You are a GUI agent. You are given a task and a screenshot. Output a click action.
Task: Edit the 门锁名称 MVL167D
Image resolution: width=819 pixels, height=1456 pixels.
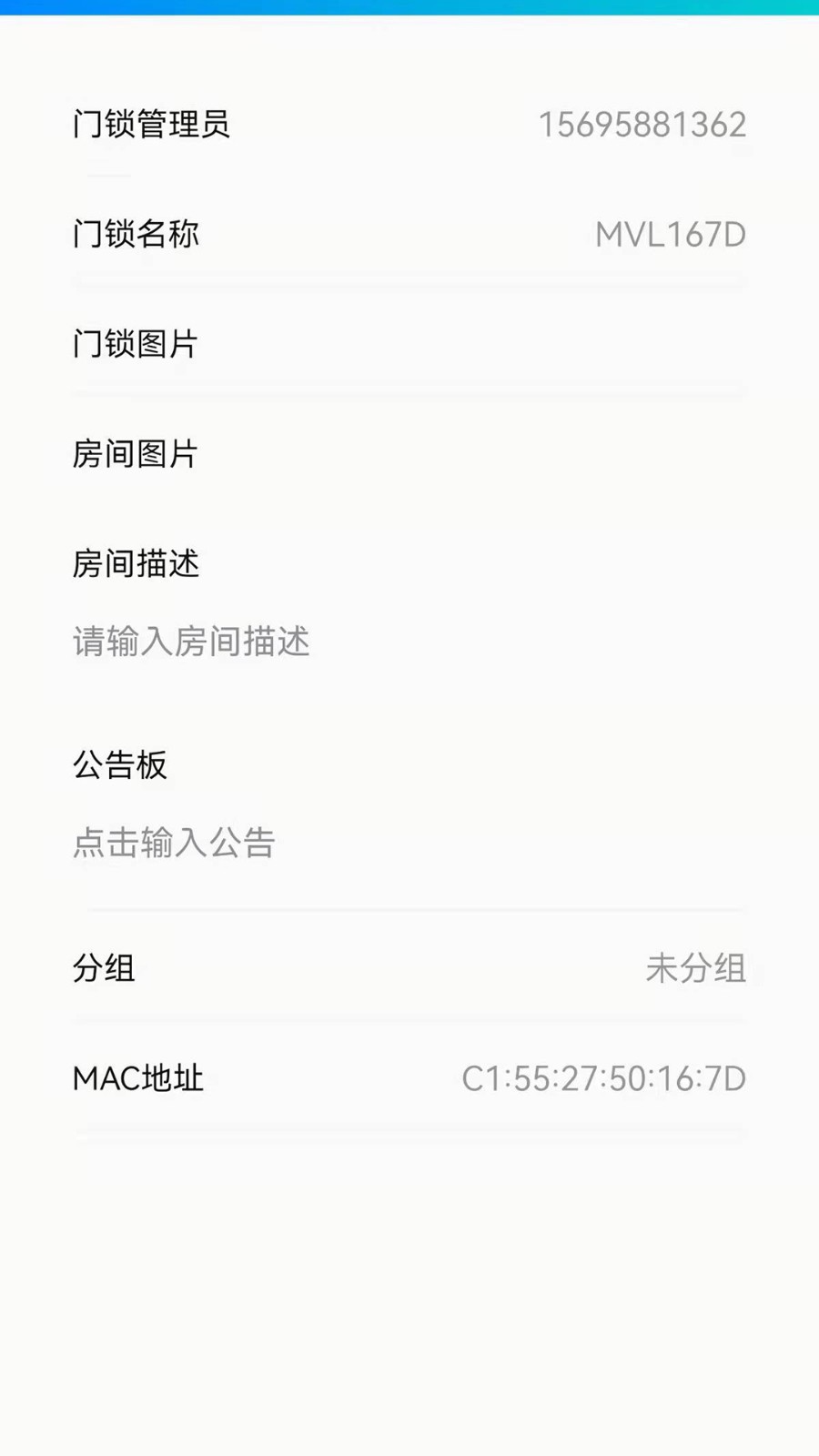[670, 235]
